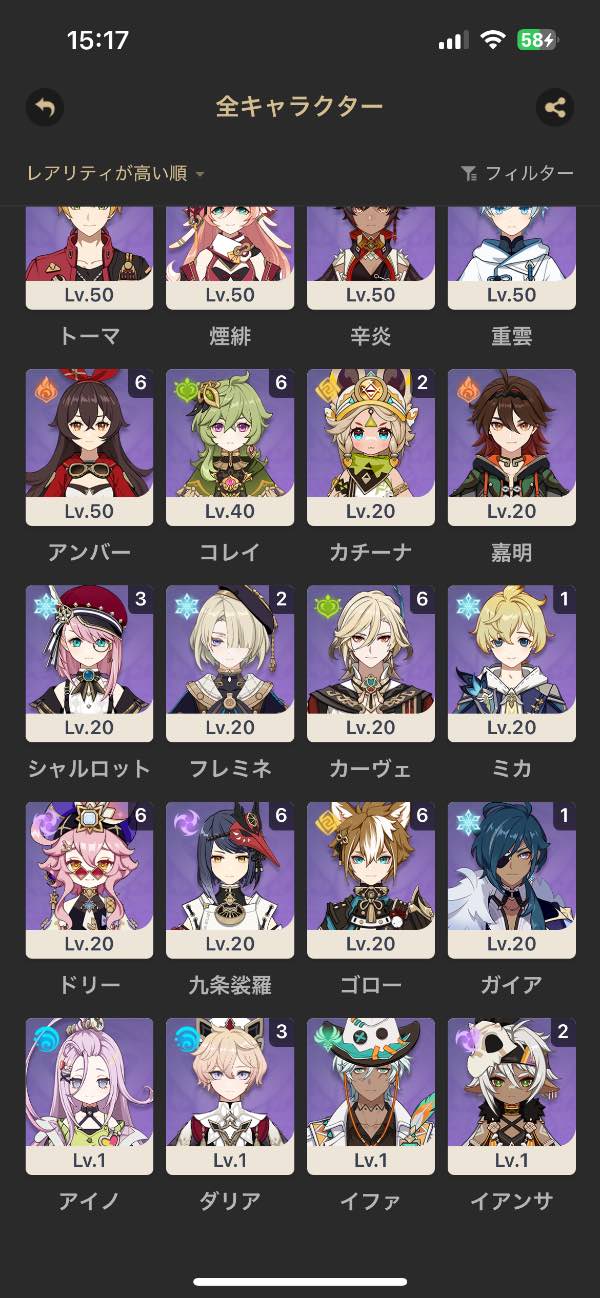View the コレイ character card
600x1298 pixels.
[x=230, y=447]
